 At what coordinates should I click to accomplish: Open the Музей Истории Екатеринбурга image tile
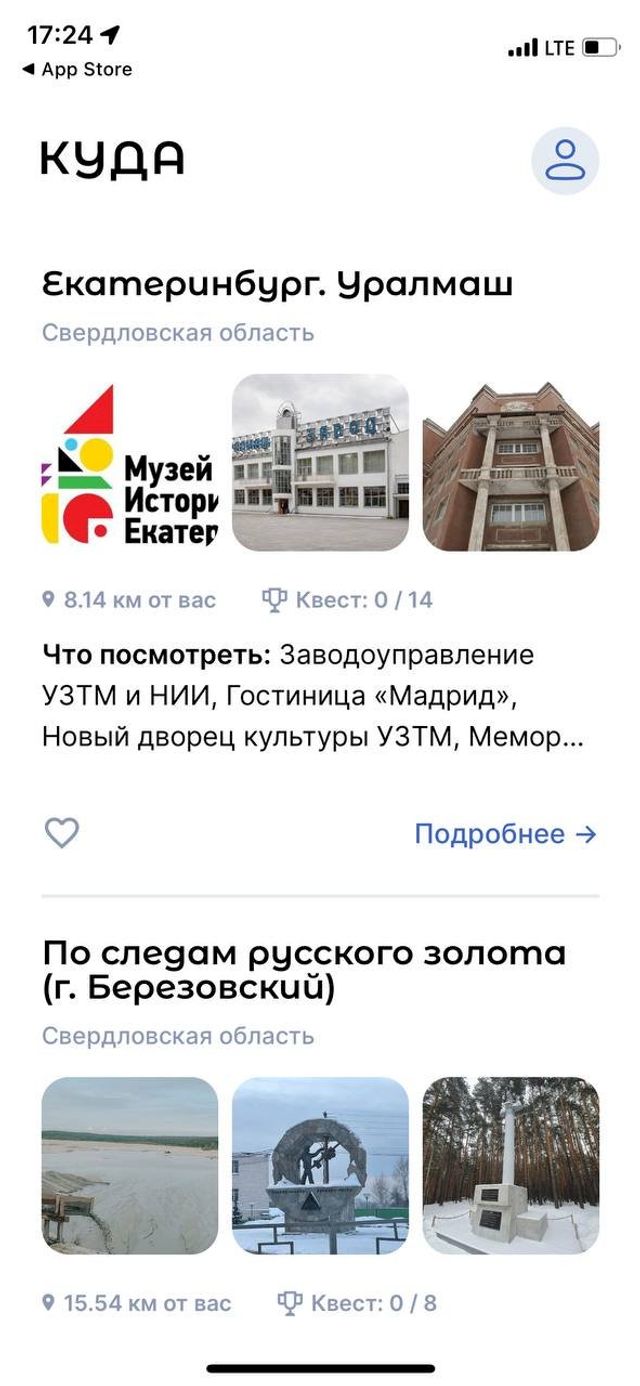130,463
